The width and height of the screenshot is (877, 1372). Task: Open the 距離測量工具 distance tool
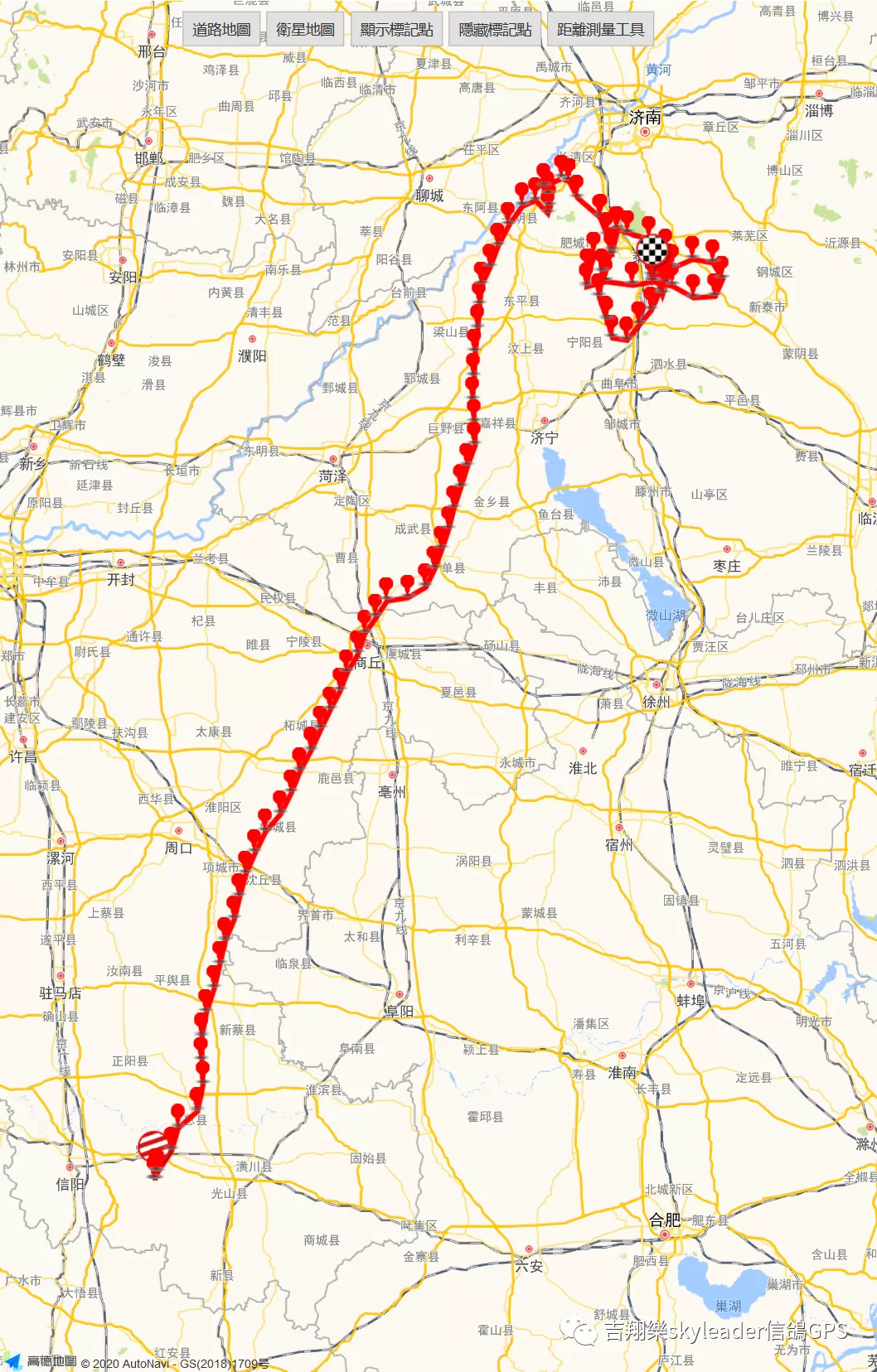[600, 30]
